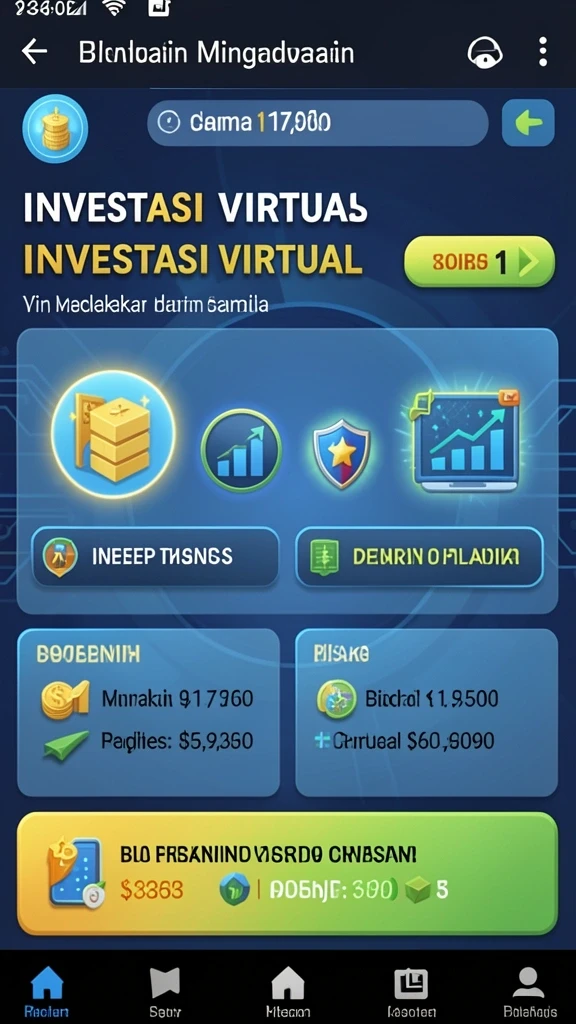
Task: Tap the dark button with yellow-green label
Action: point(419,556)
